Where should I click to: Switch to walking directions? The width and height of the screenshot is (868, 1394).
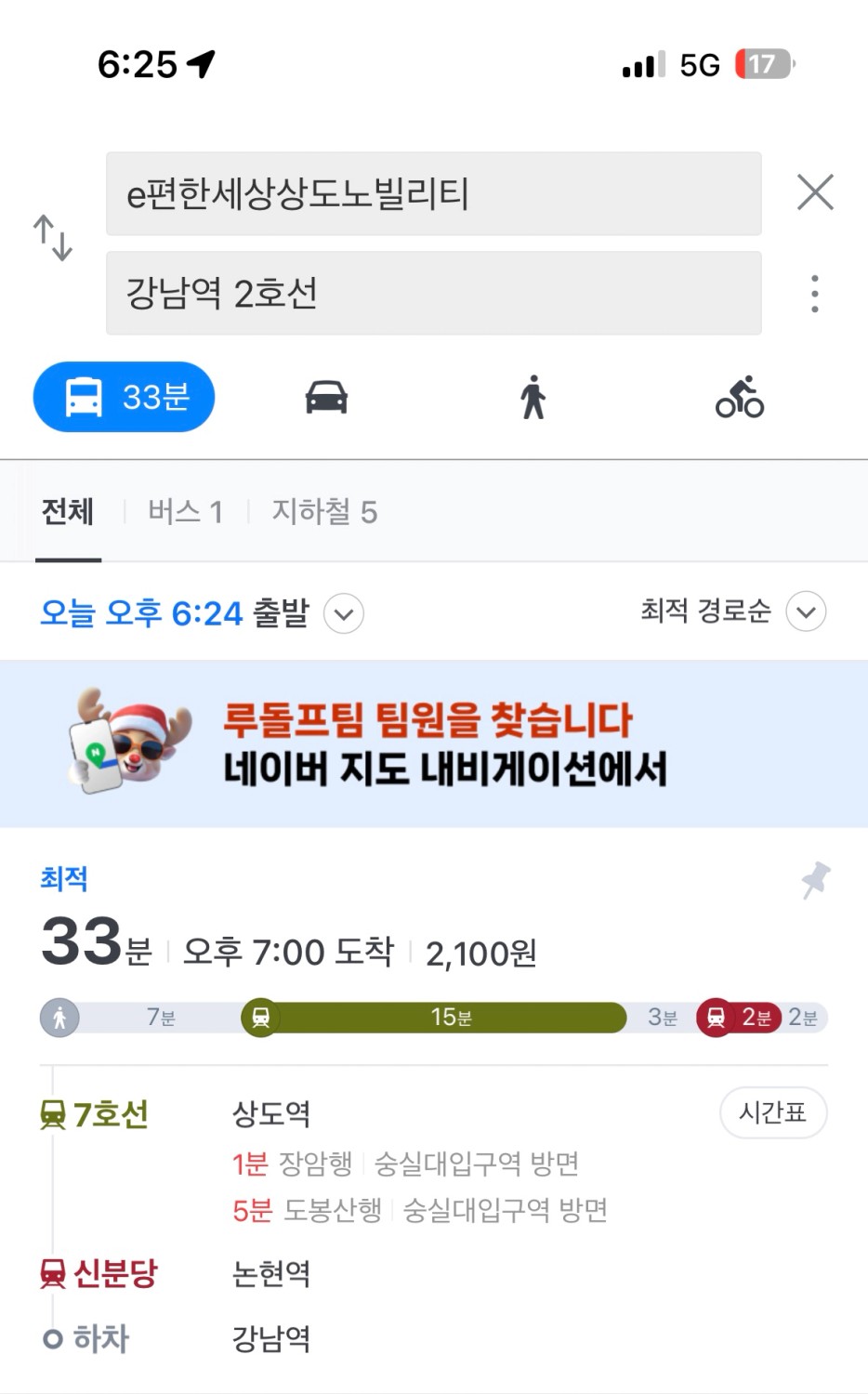click(x=533, y=398)
